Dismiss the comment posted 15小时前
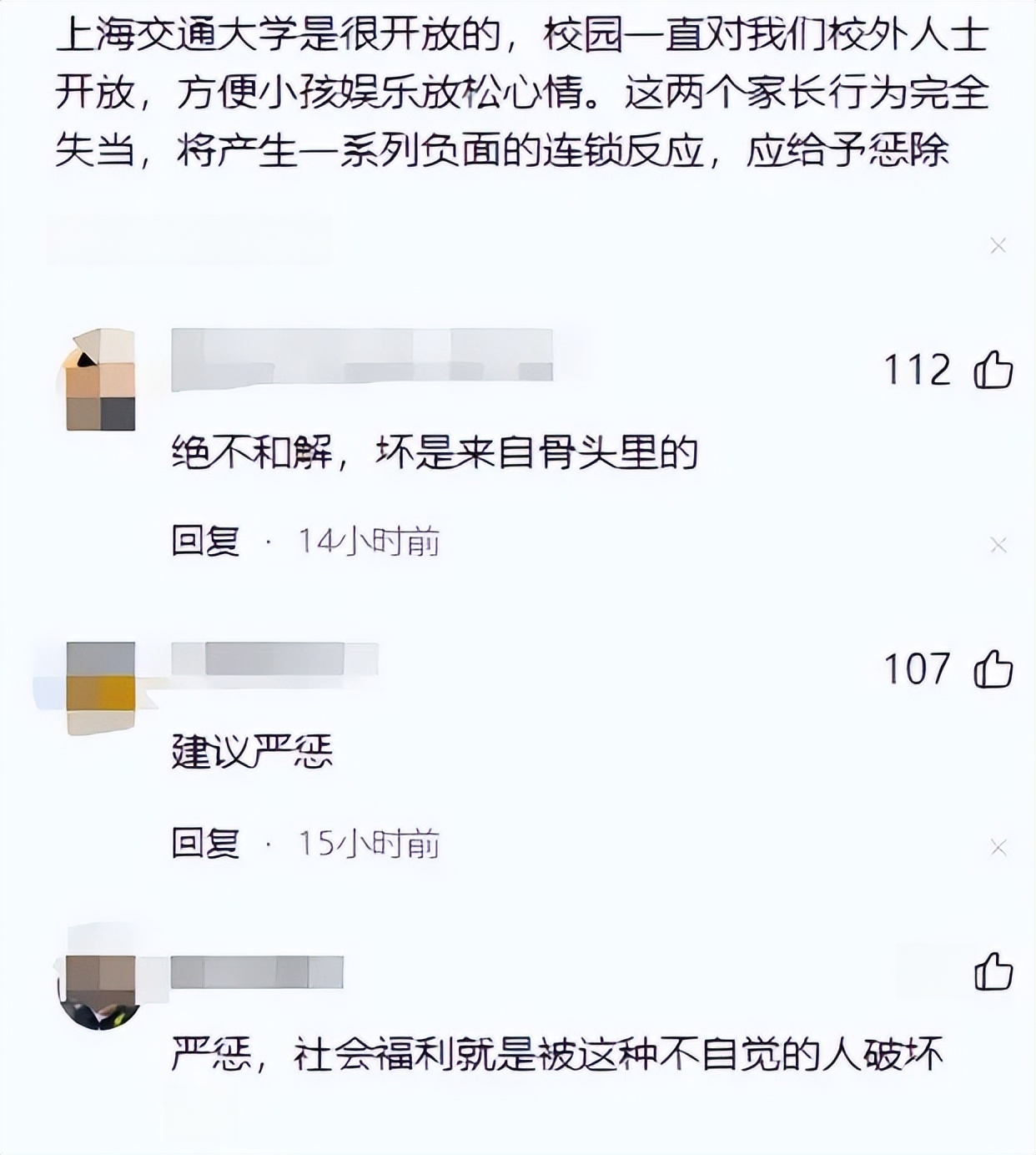 [x=998, y=848]
